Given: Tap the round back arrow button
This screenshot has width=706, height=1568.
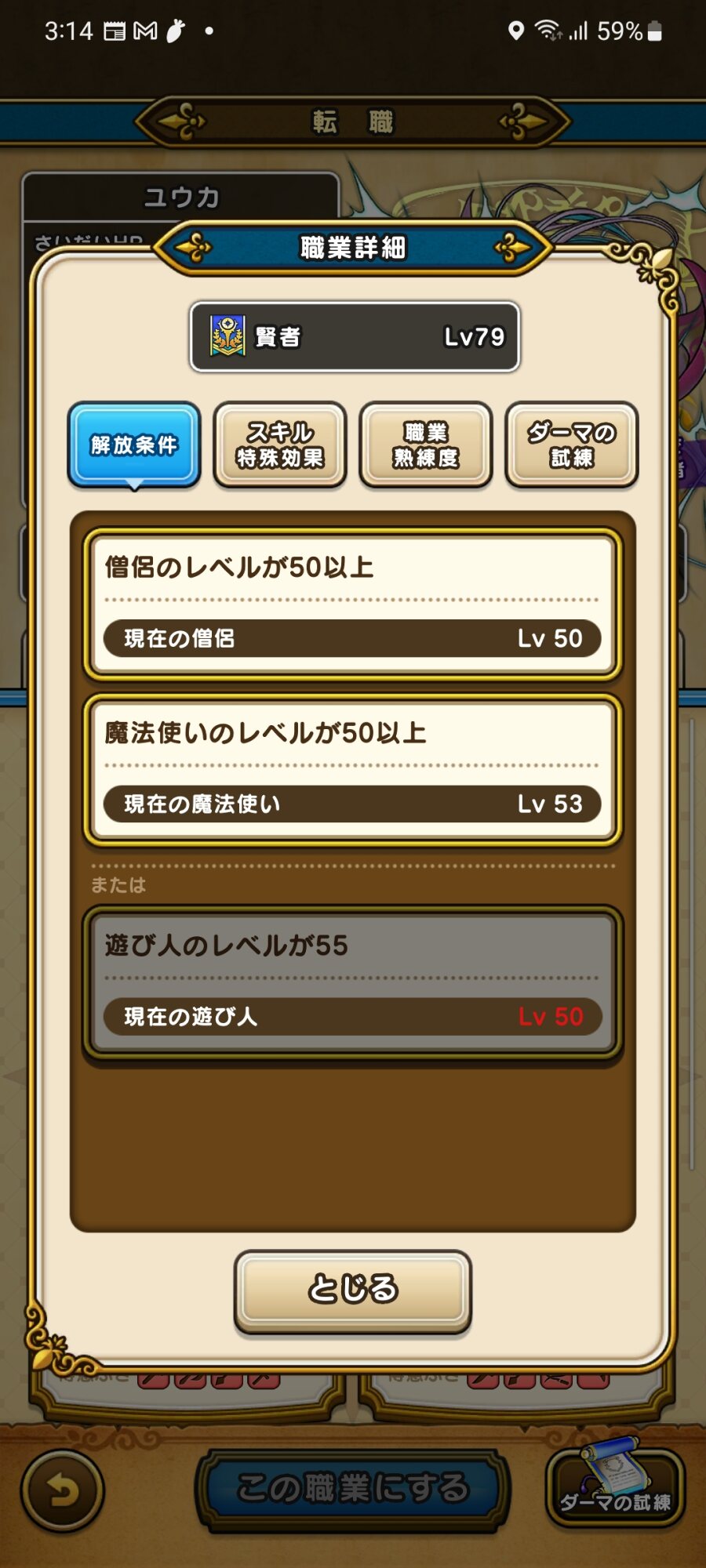Looking at the screenshot, I should coord(62,1490).
